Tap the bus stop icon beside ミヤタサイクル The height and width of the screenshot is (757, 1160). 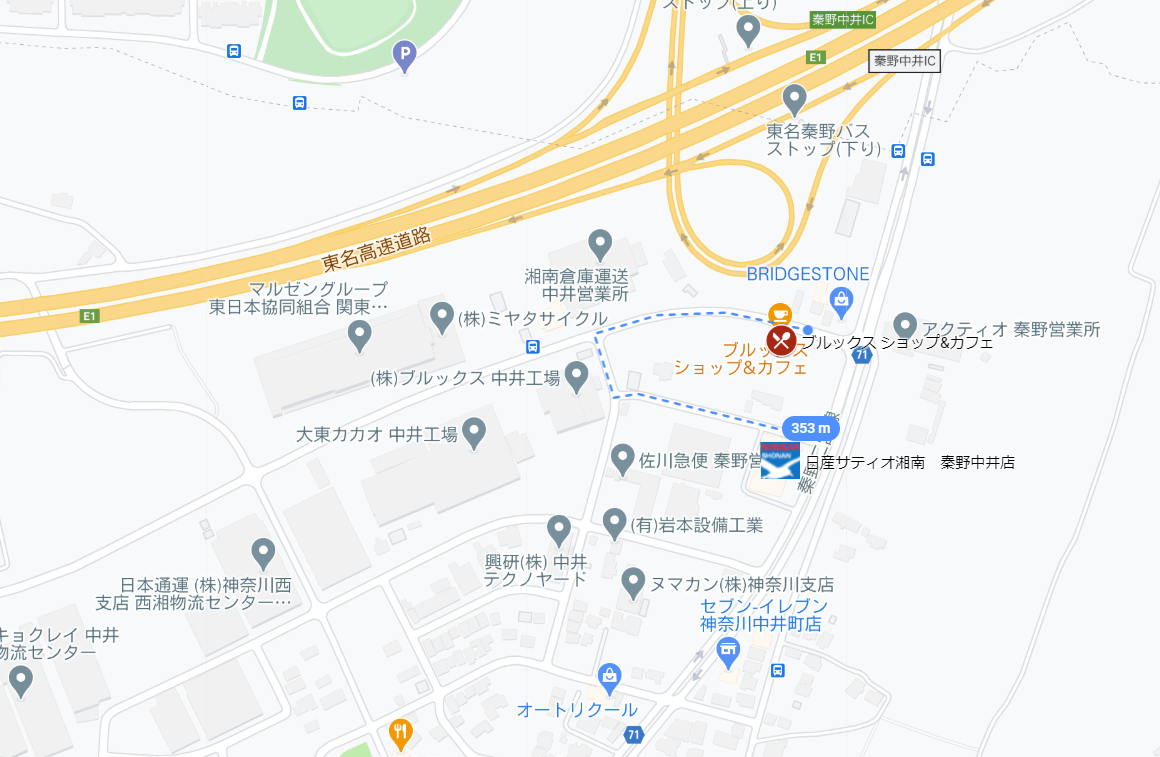[x=533, y=347]
